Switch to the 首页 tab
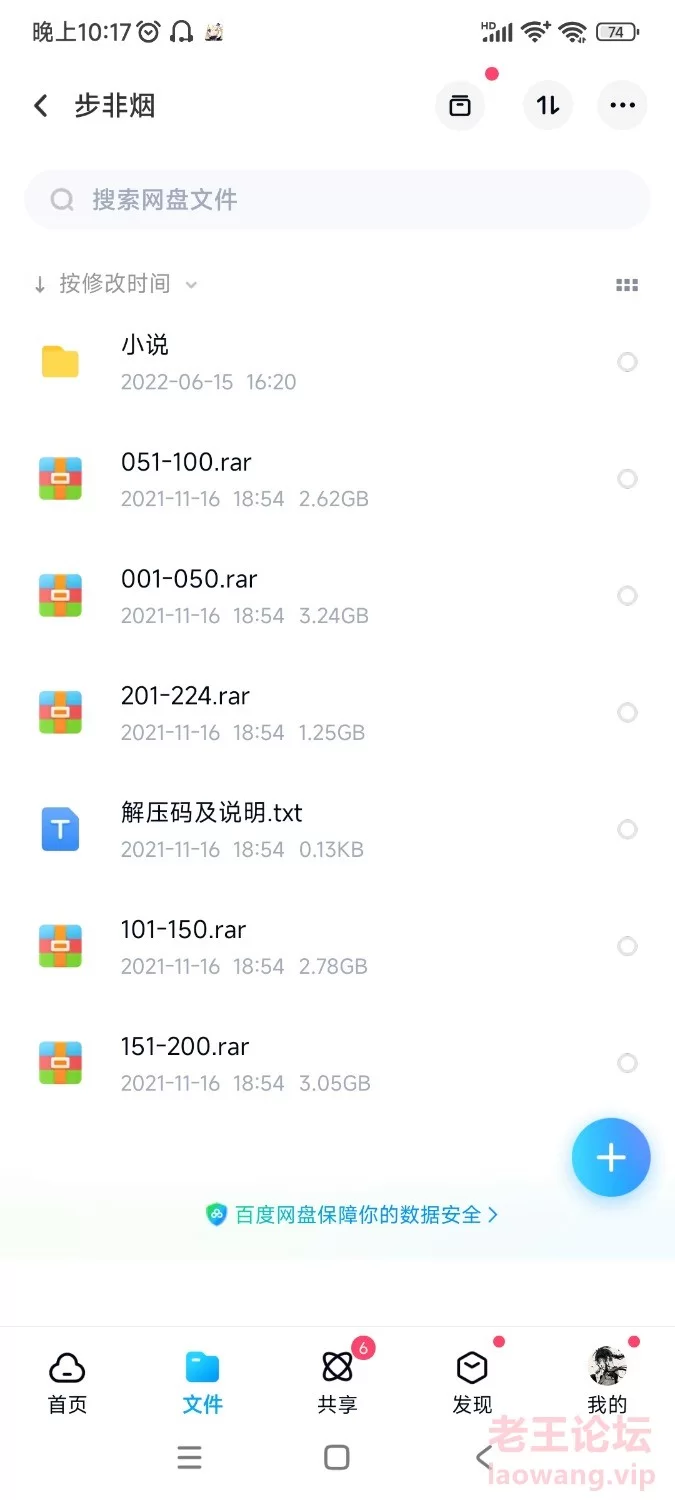This screenshot has width=675, height=1500. click(67, 1383)
